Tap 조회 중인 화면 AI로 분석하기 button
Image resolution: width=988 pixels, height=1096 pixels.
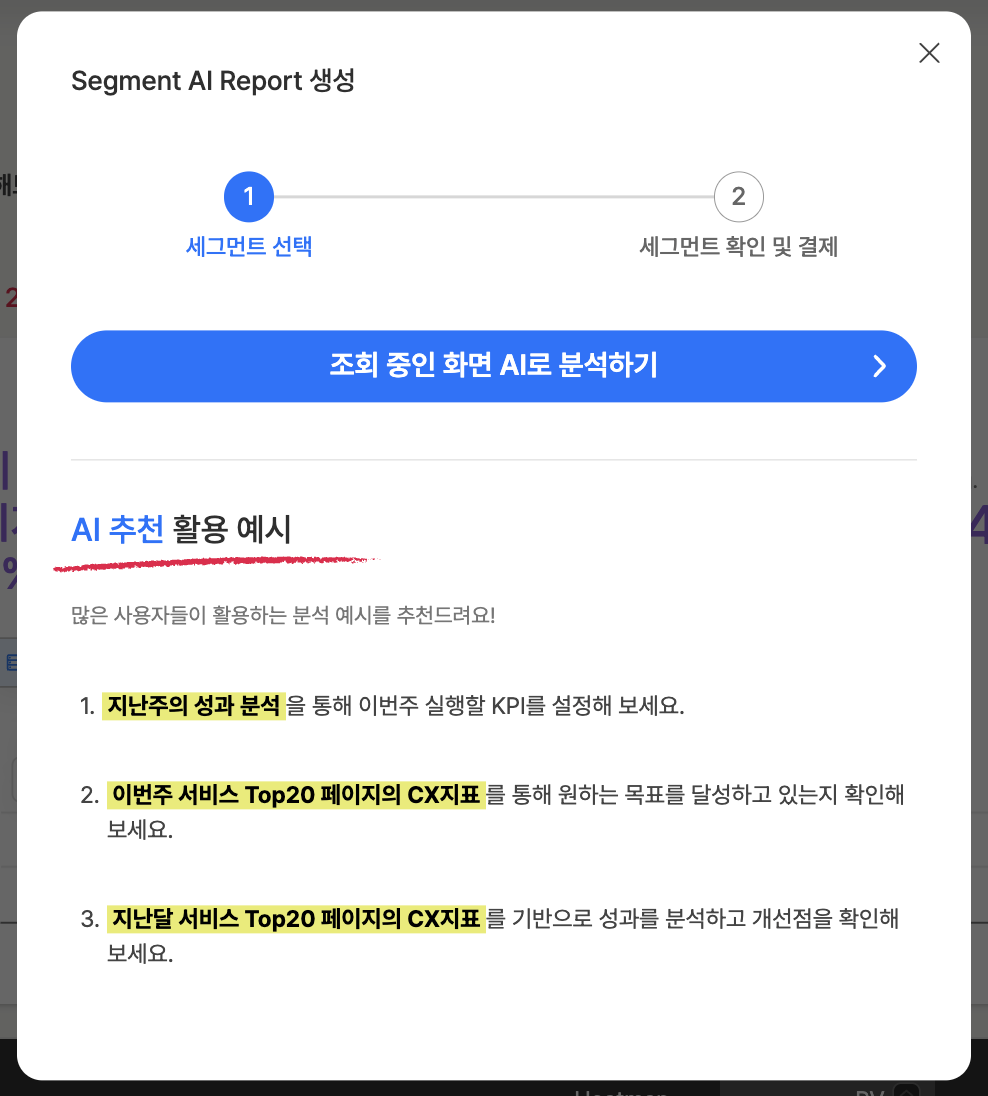click(493, 366)
